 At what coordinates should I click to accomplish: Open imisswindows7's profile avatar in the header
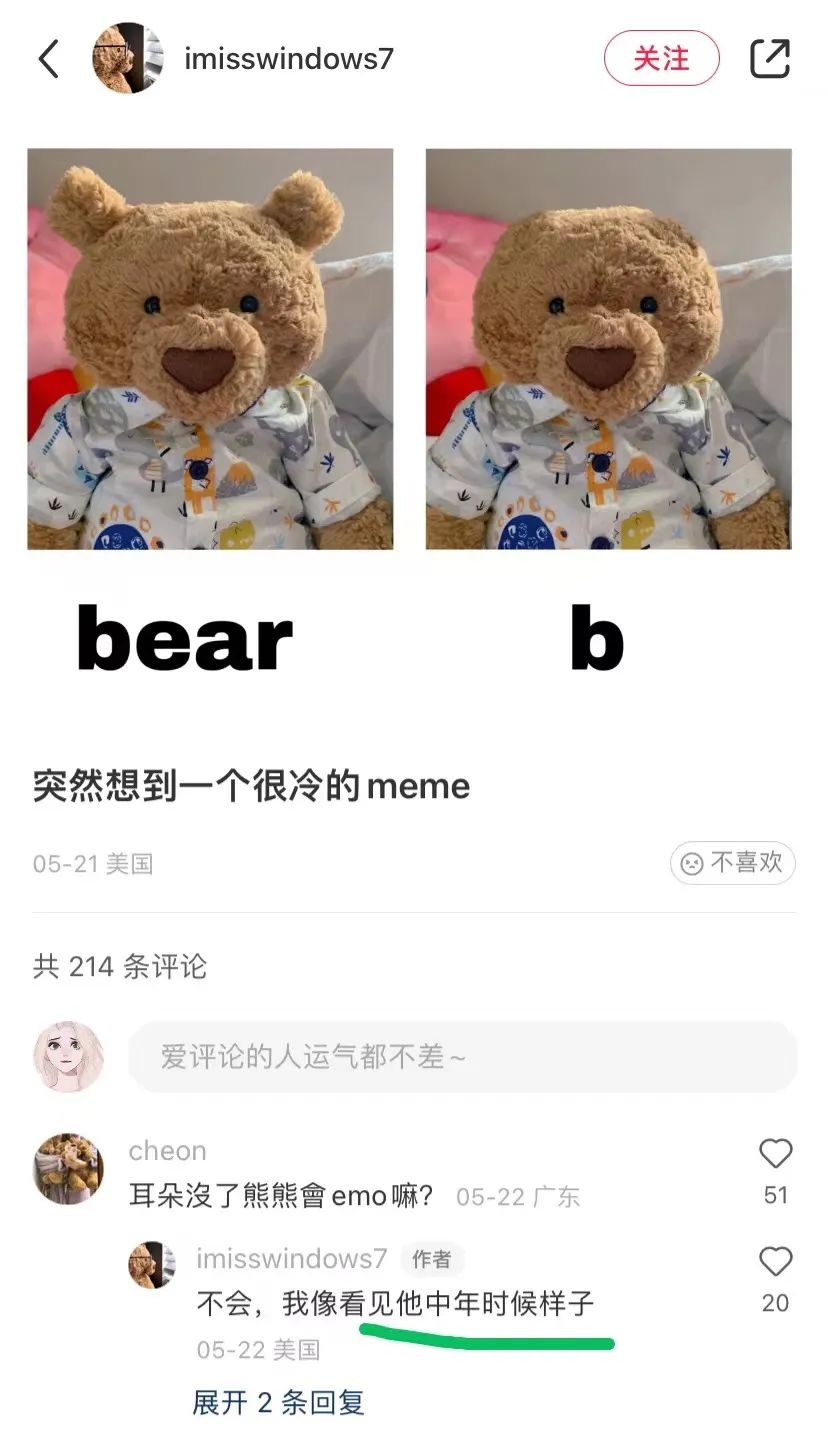coord(127,59)
